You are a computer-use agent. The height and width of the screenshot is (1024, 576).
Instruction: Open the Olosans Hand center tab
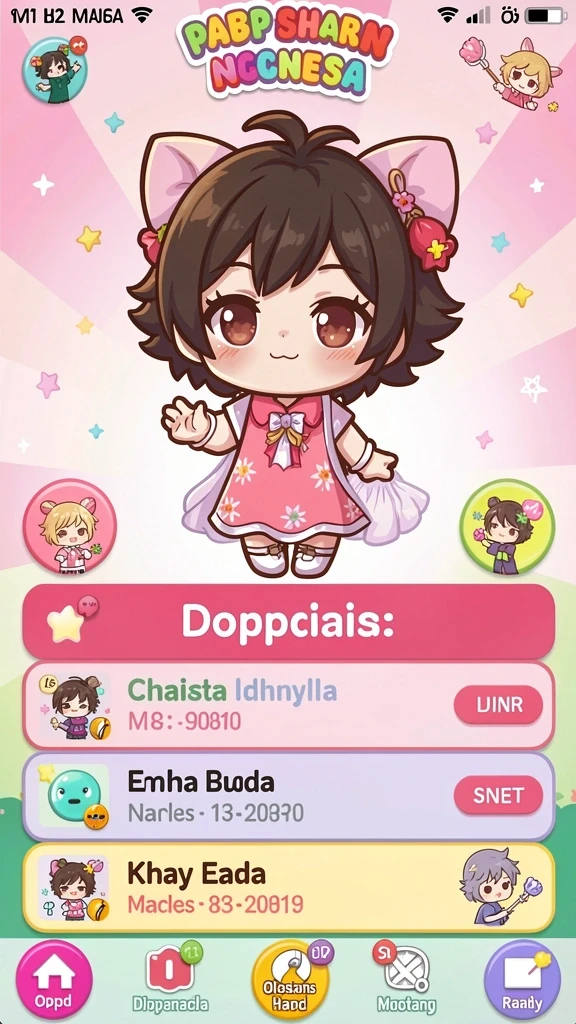290,979
